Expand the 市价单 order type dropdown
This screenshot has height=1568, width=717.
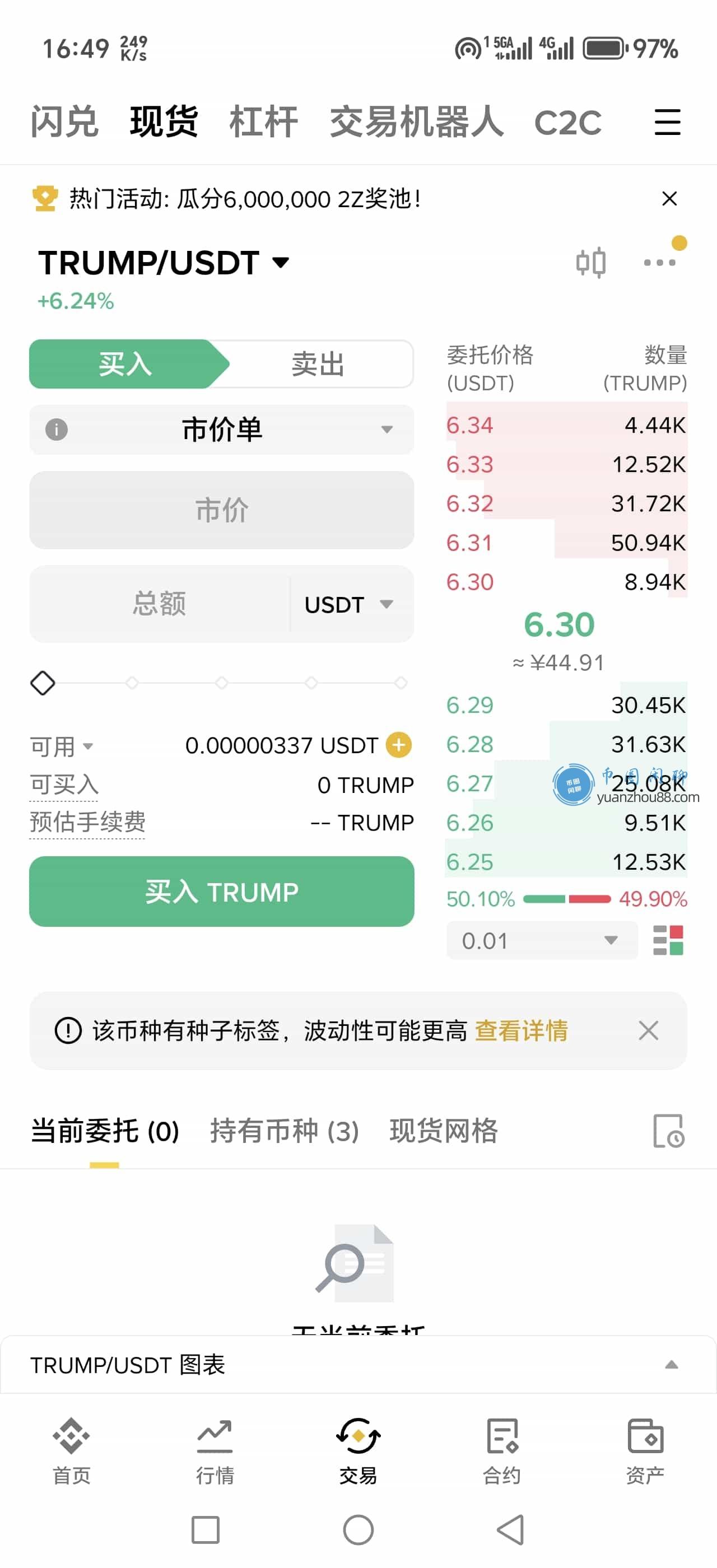click(x=222, y=430)
